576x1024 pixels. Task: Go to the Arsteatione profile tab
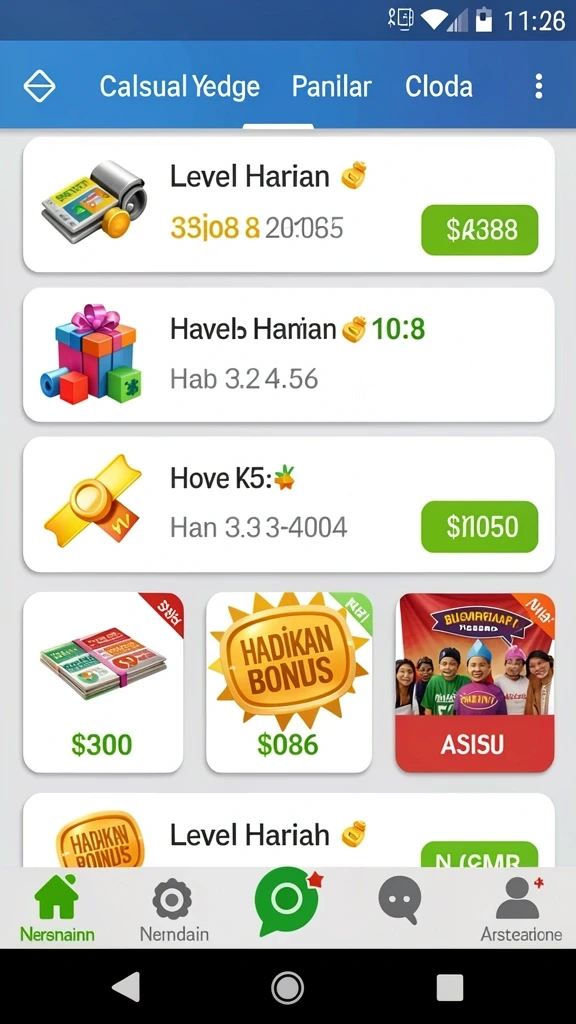pos(520,908)
